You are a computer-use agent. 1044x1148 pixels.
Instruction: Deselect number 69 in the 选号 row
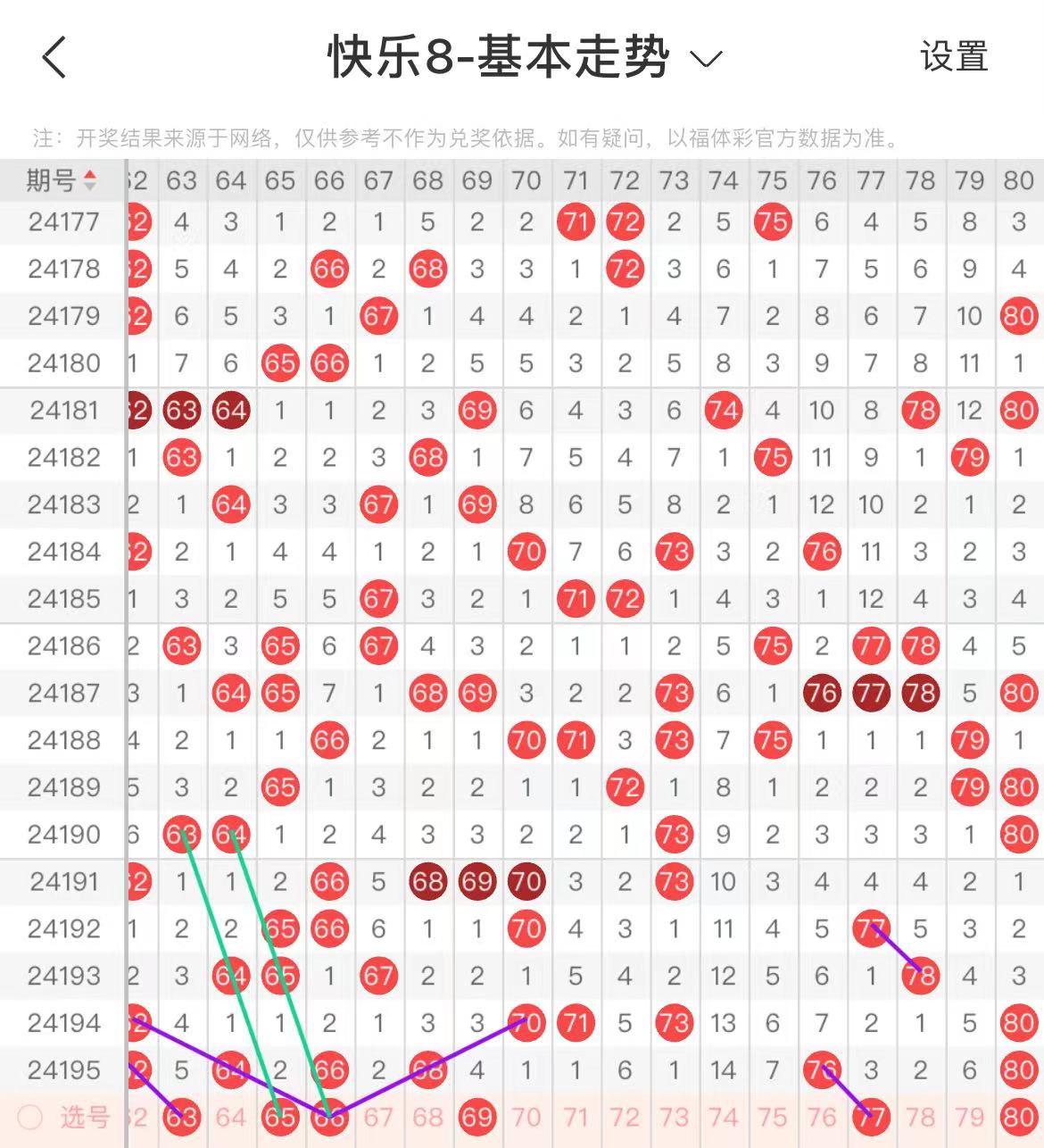476,1117
